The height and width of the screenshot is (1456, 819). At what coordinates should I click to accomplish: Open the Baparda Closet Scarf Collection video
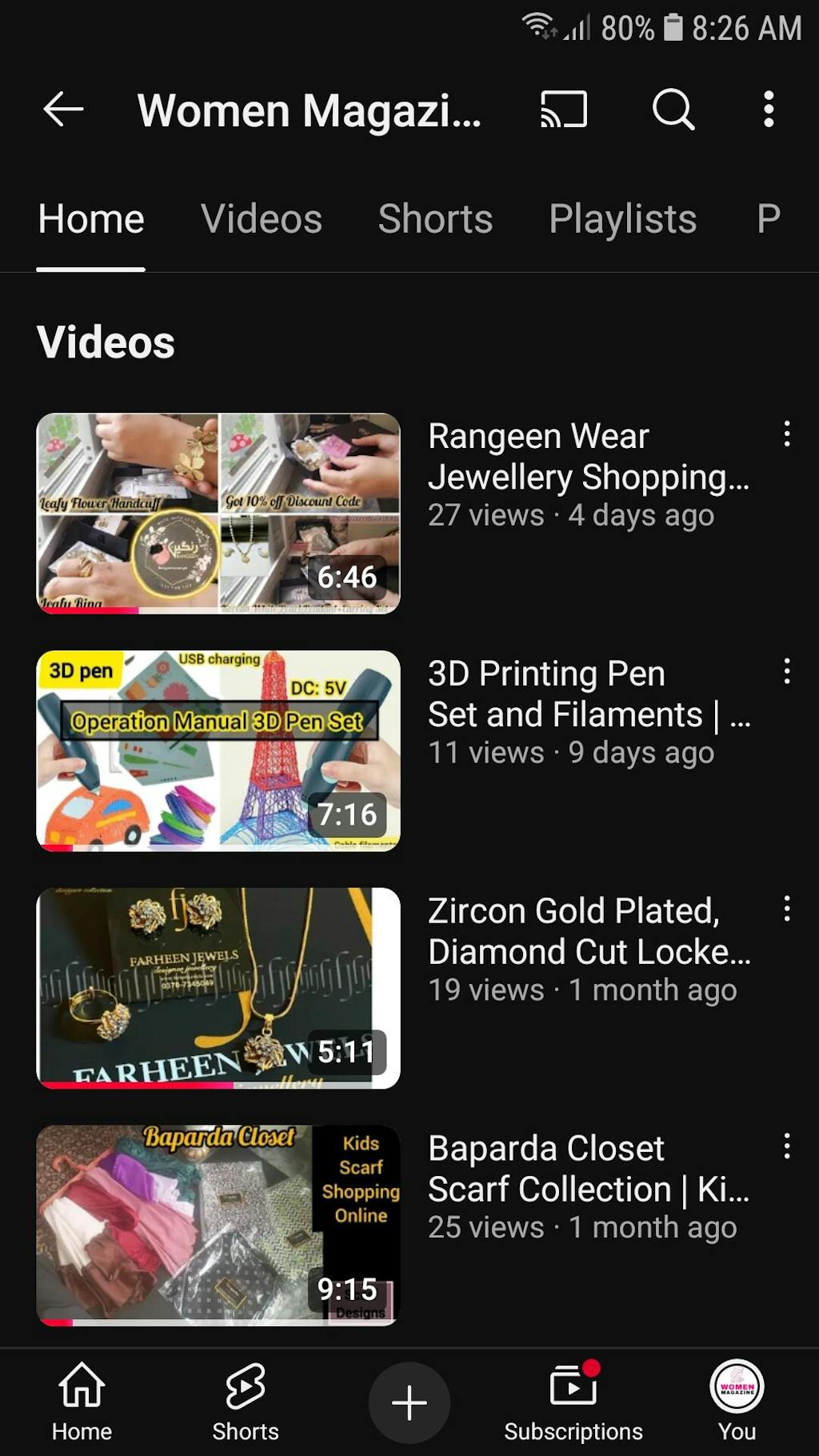pyautogui.click(x=218, y=1225)
